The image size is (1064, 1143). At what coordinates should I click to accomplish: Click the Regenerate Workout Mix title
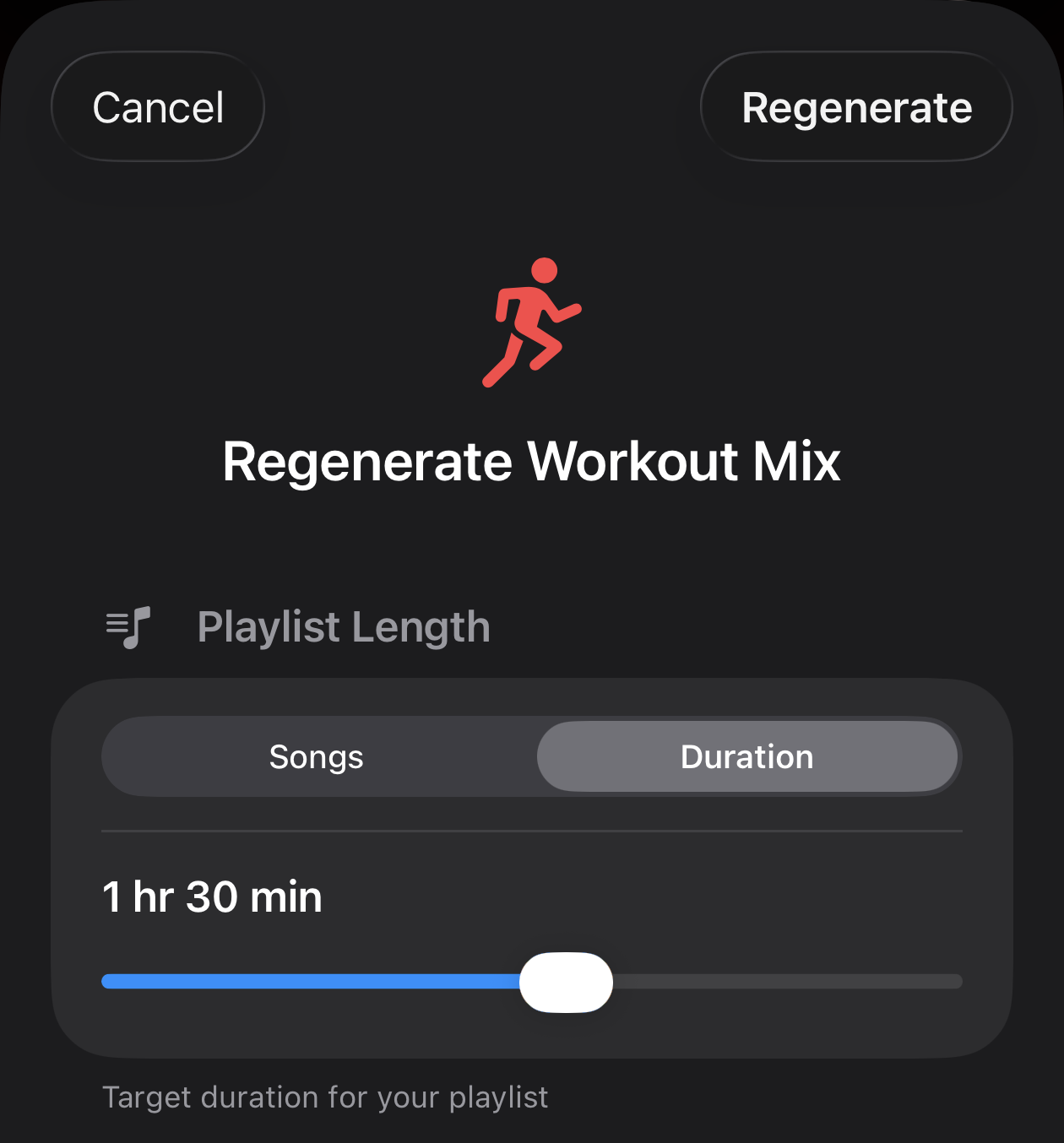532,461
